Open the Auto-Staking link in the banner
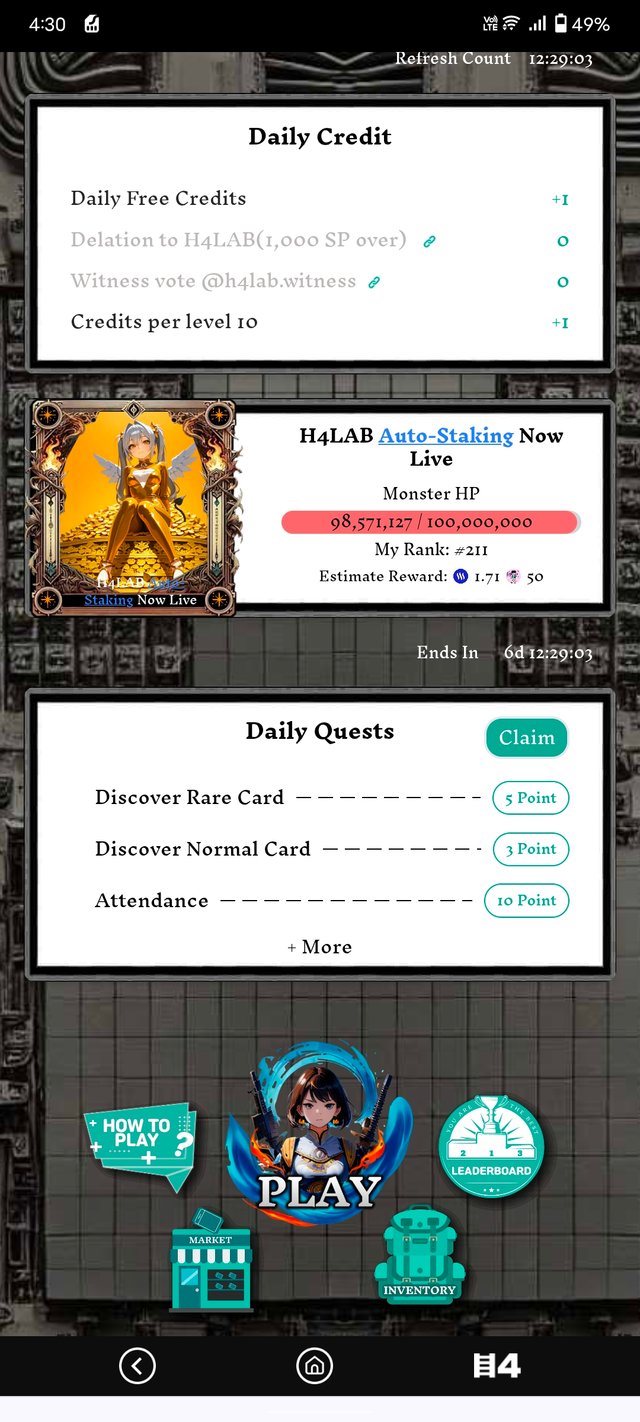This screenshot has height=1422, width=640. pyautogui.click(x=446, y=436)
